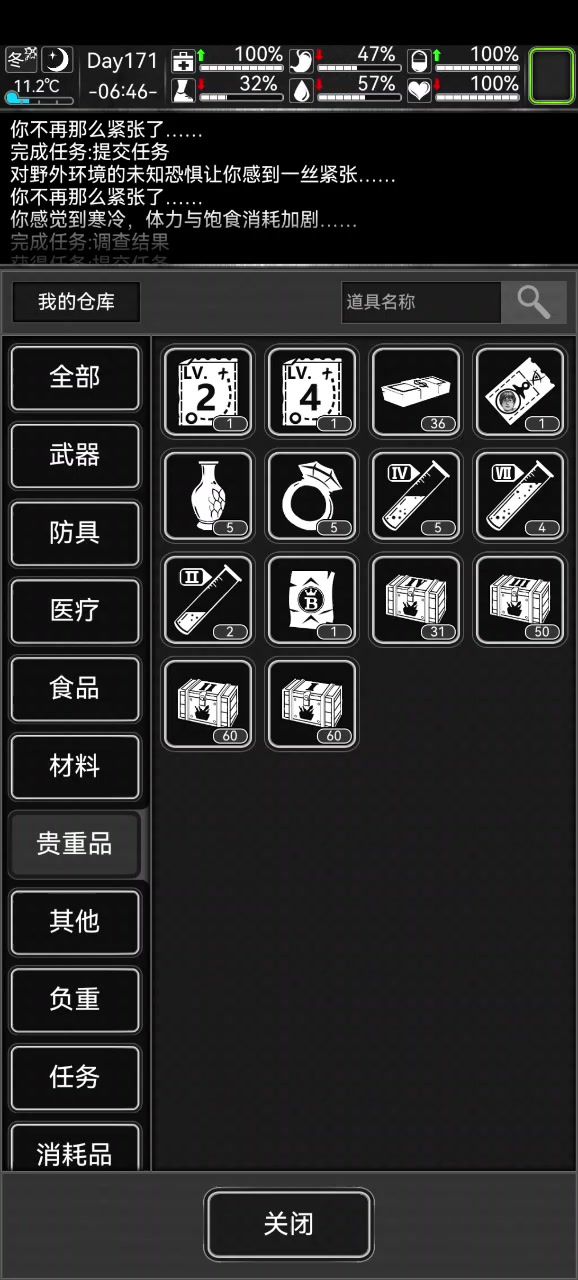The height and width of the screenshot is (1280, 578).
Task: Tap the magnifier search button
Action: point(534,302)
